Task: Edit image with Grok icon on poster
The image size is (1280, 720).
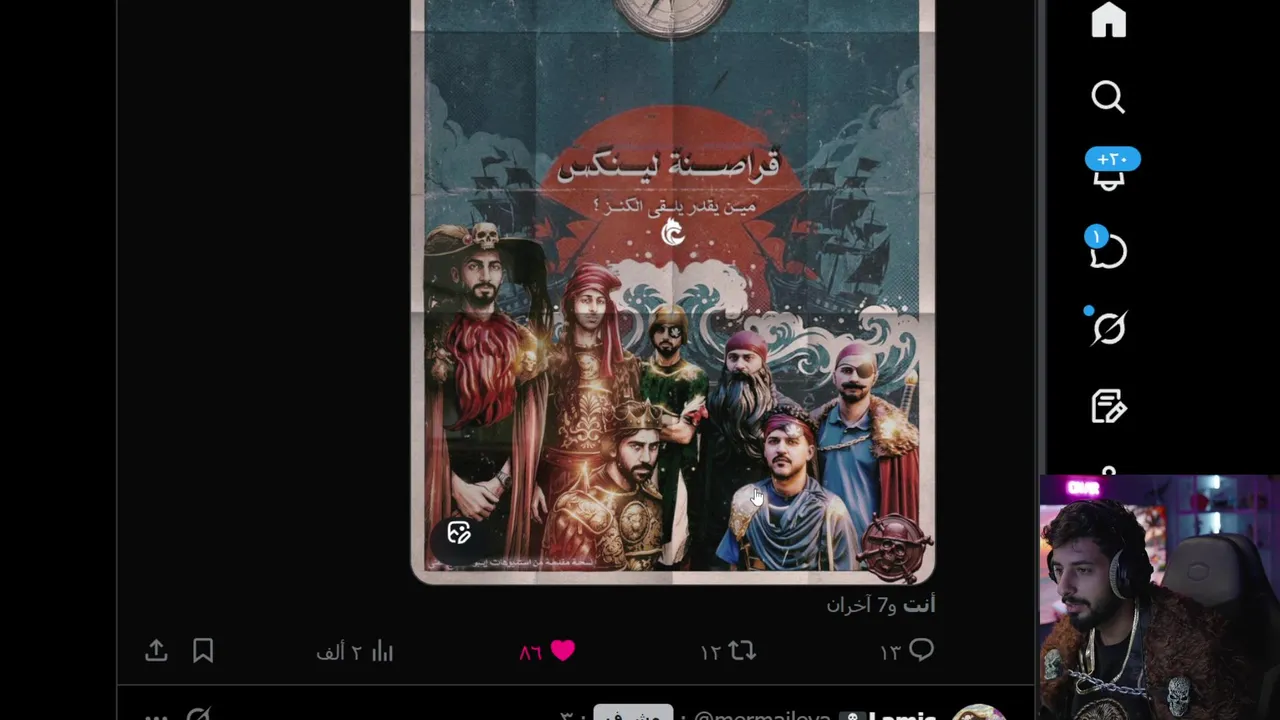Action: pyautogui.click(x=459, y=533)
